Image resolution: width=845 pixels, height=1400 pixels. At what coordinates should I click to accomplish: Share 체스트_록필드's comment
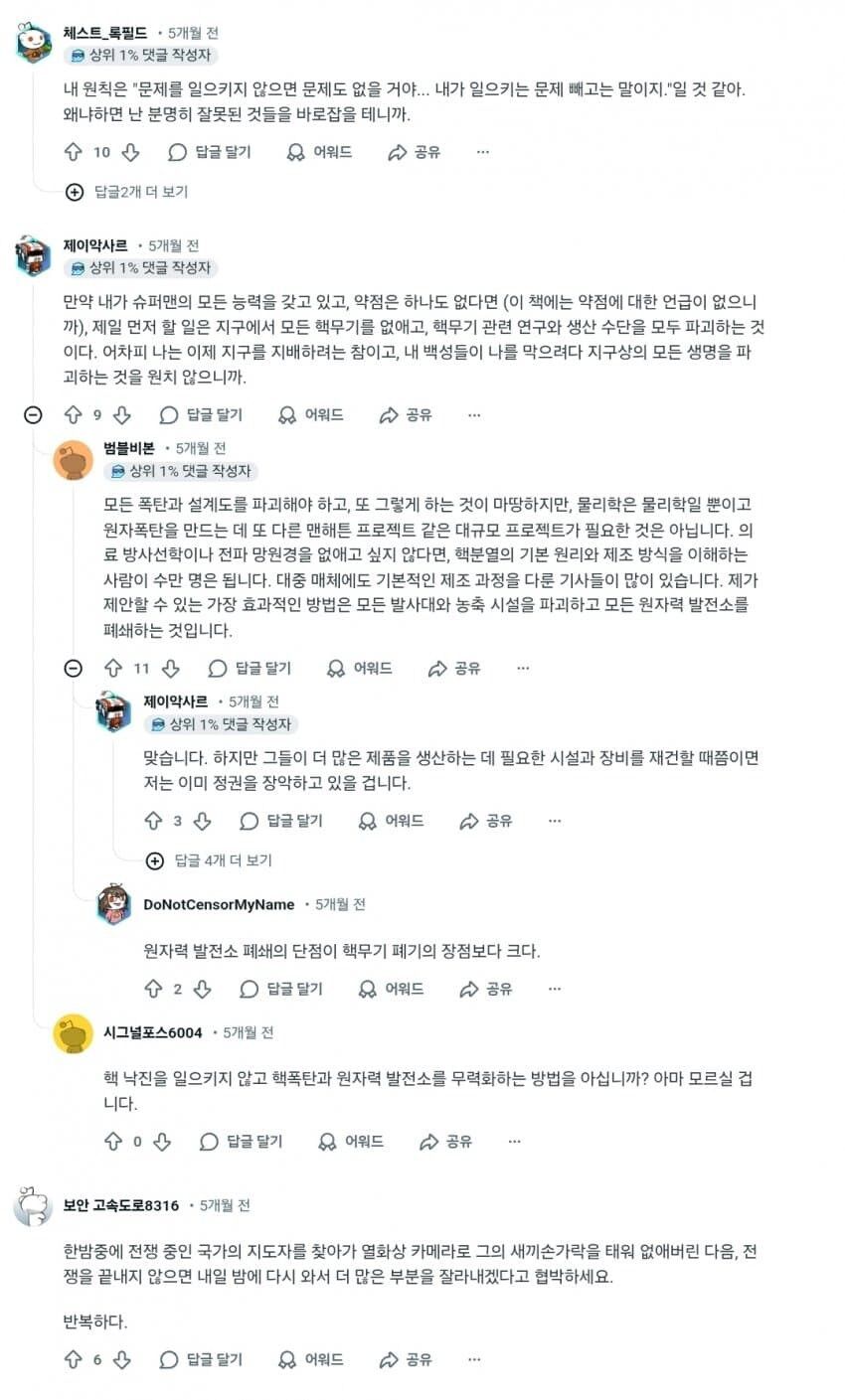414,152
